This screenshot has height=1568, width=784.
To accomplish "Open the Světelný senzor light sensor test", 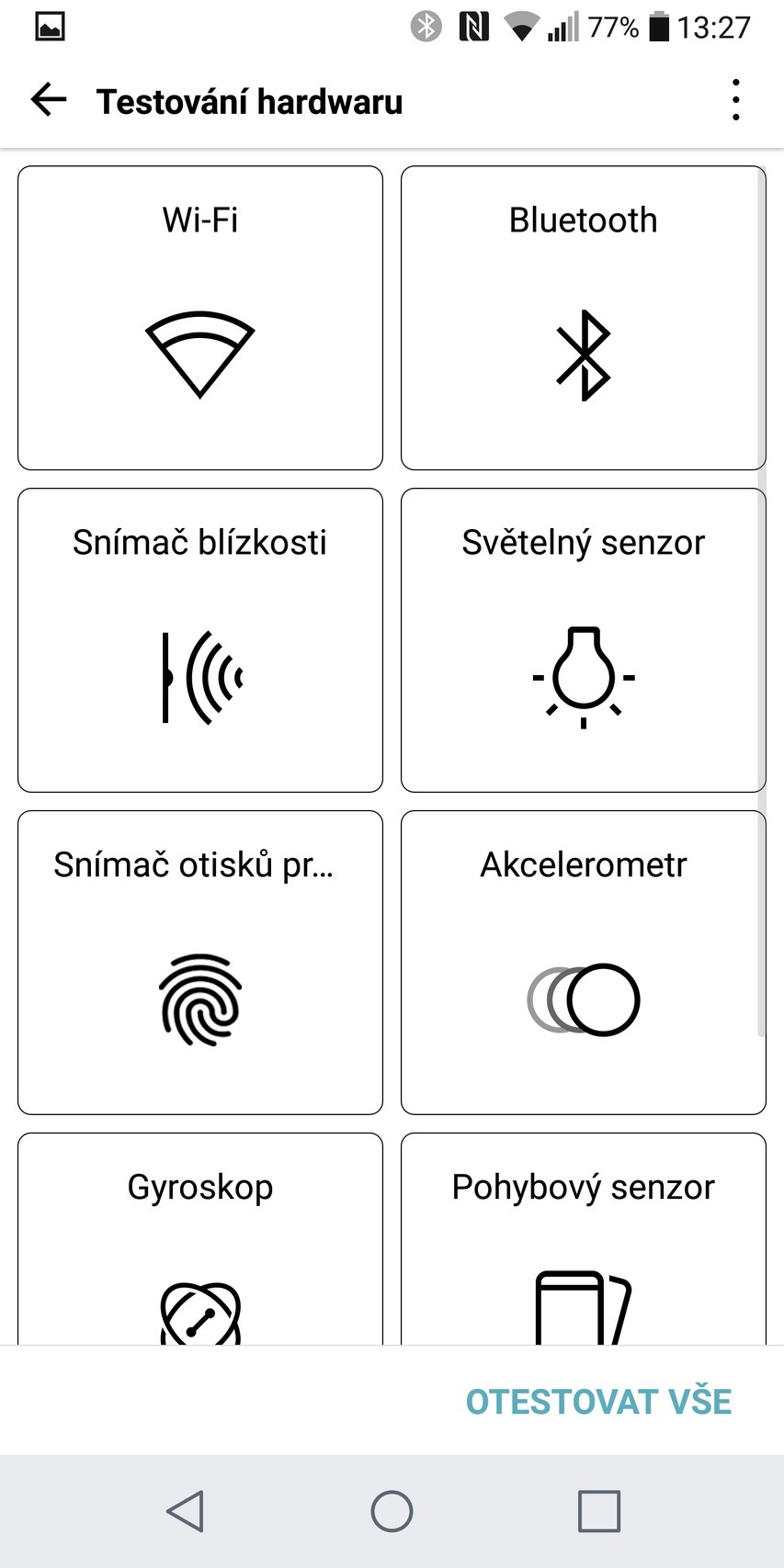I will point(583,640).
